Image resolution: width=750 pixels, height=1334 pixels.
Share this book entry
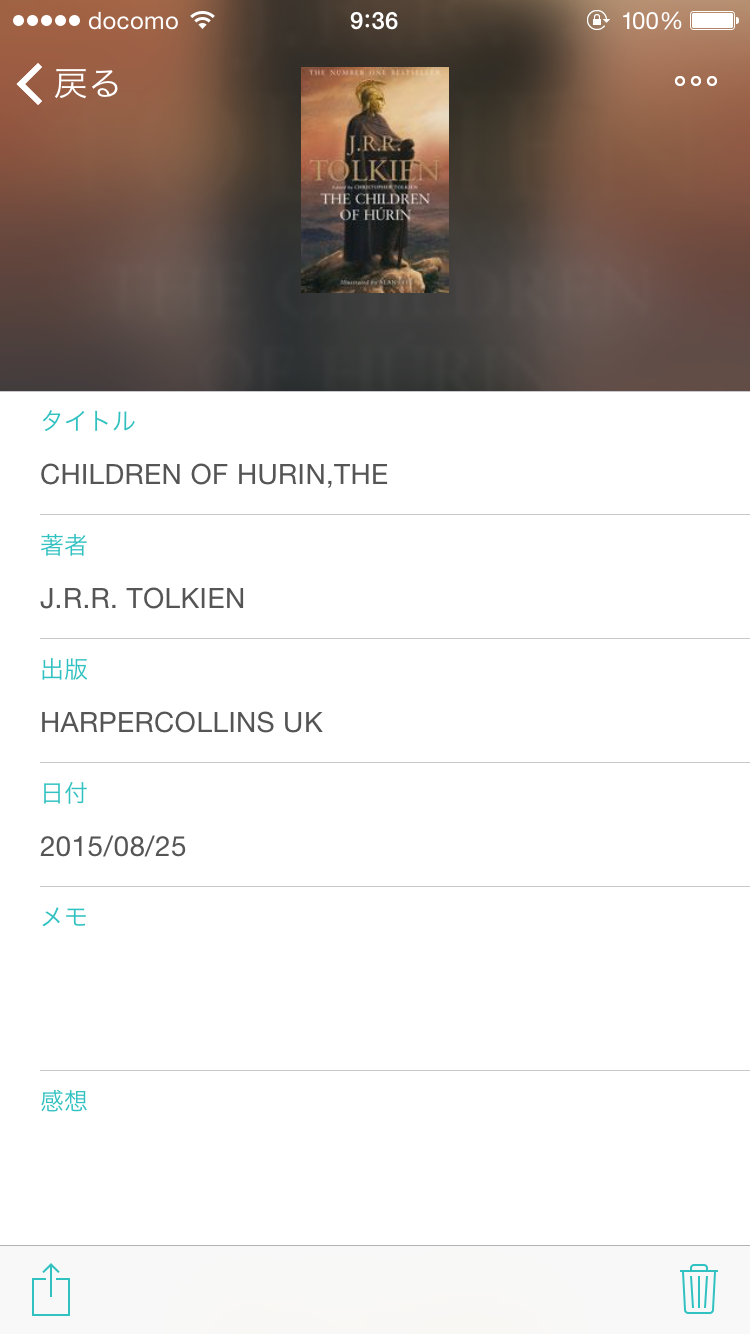(x=51, y=1289)
